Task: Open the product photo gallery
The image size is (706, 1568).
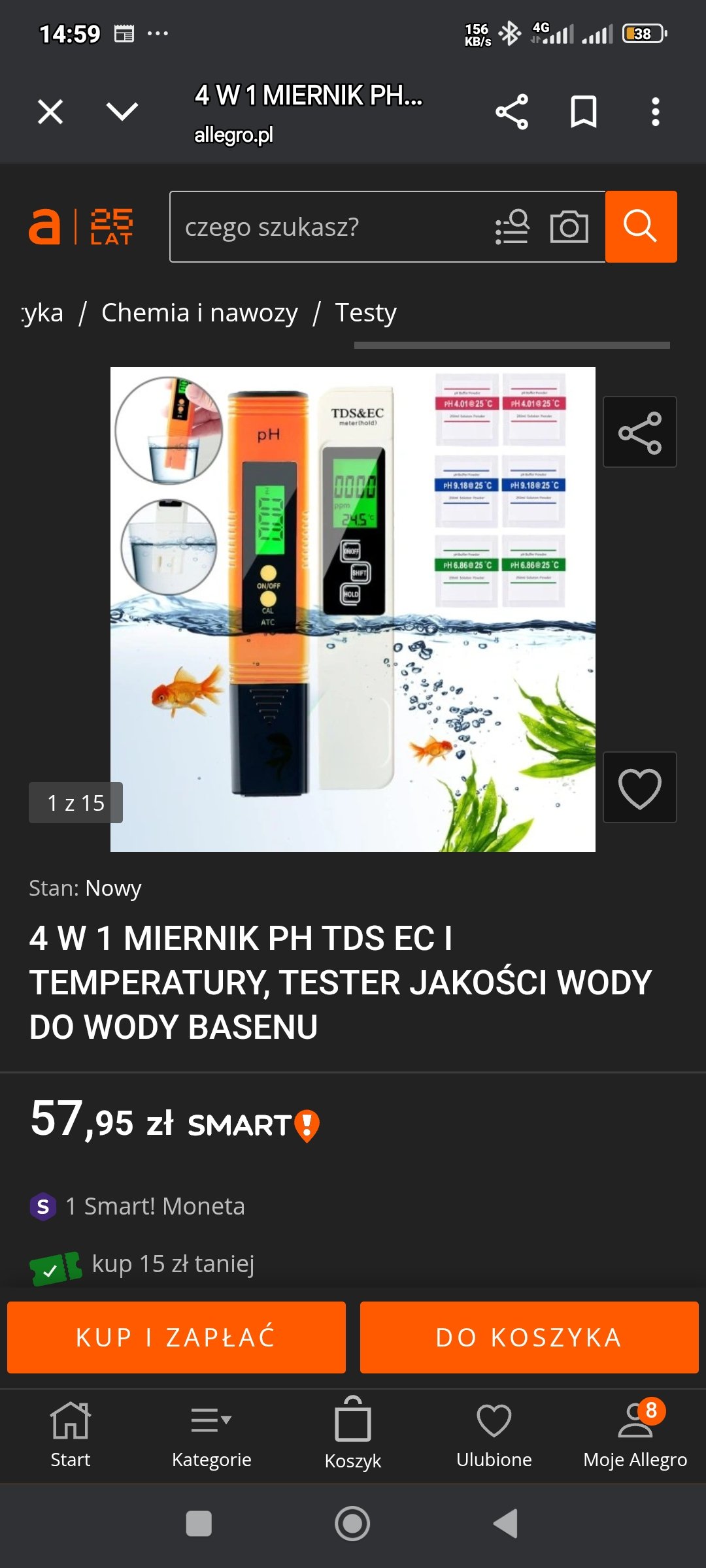Action: coord(353,610)
